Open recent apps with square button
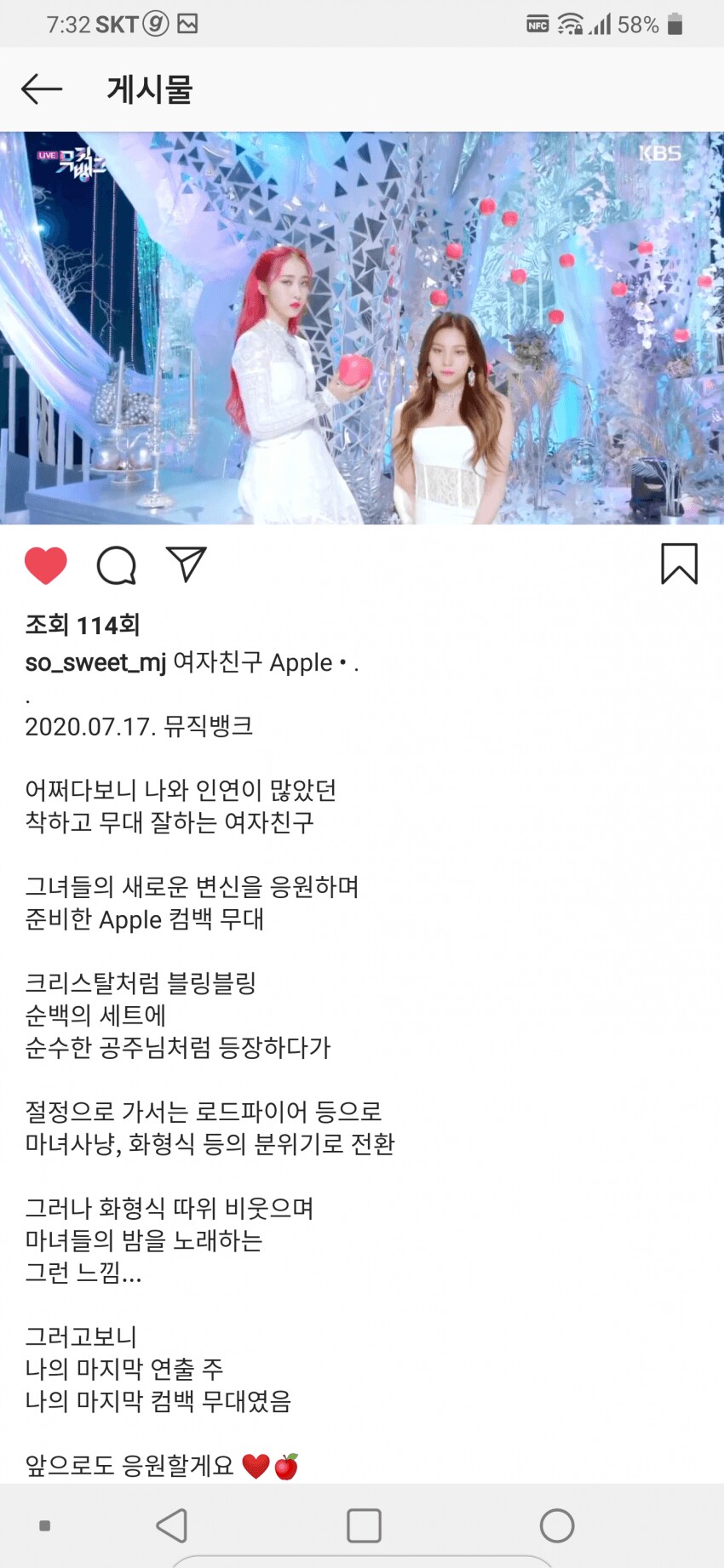 click(364, 1525)
